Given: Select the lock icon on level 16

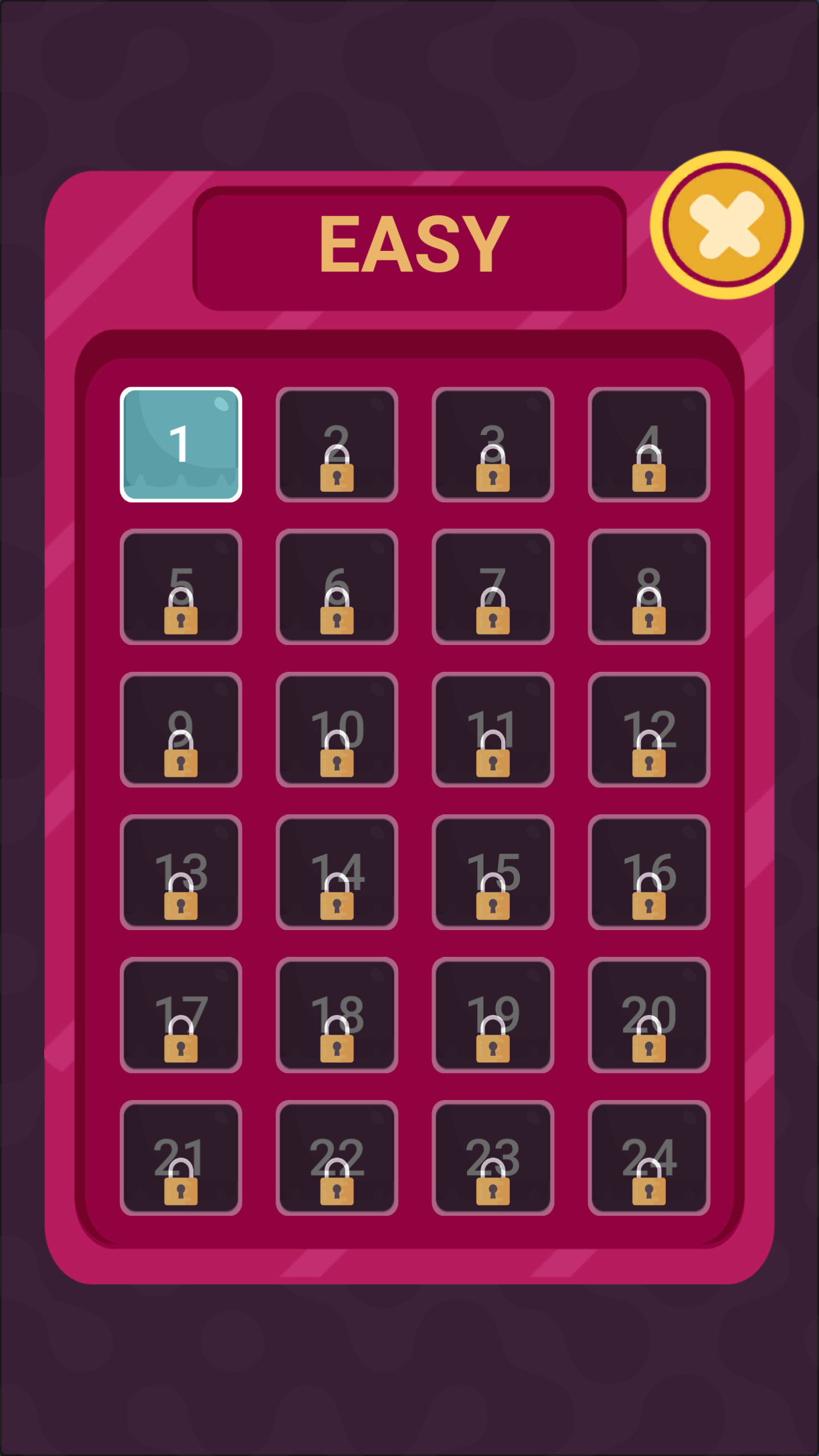Looking at the screenshot, I should [649, 897].
